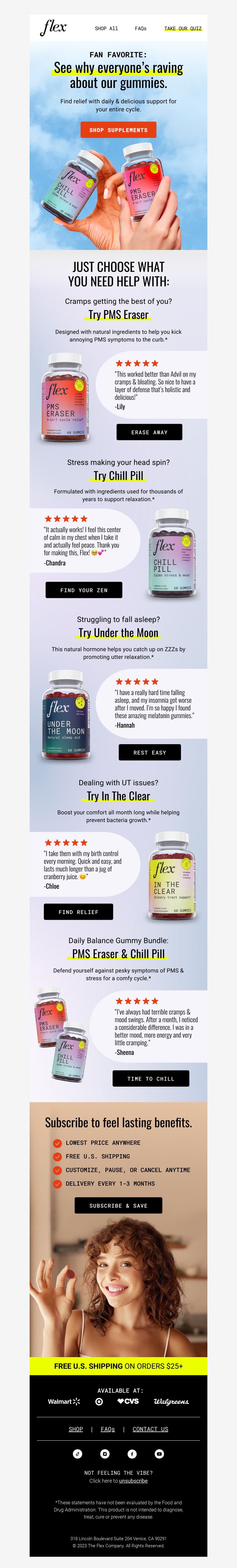
Task: Open the Contact Us link
Action: tap(150, 1429)
